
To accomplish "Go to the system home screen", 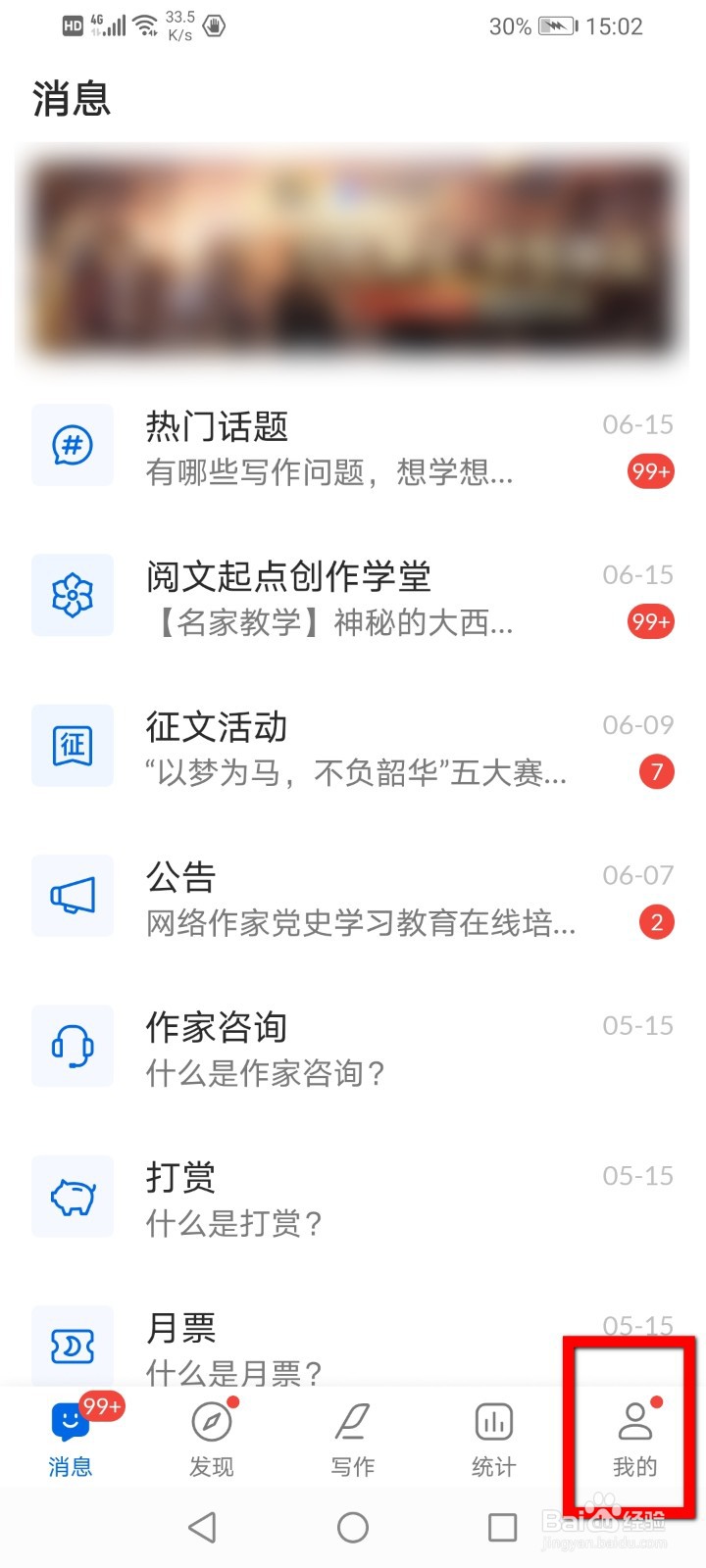I will point(353,1527).
